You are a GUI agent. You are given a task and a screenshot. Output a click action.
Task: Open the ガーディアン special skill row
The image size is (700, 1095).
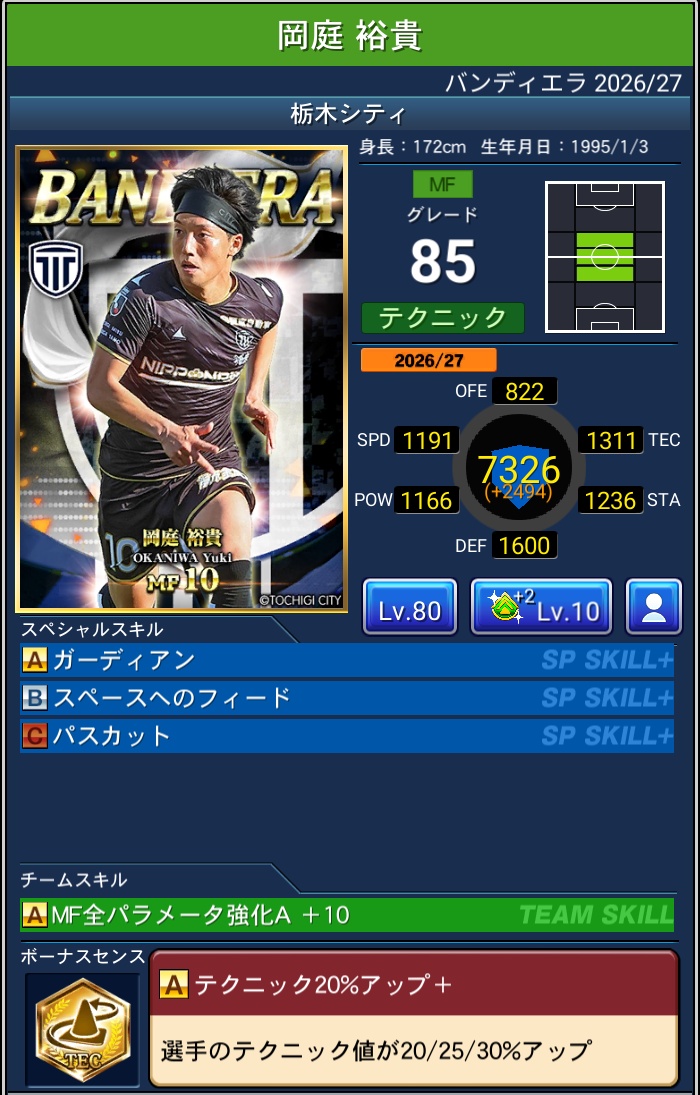(x=347, y=661)
